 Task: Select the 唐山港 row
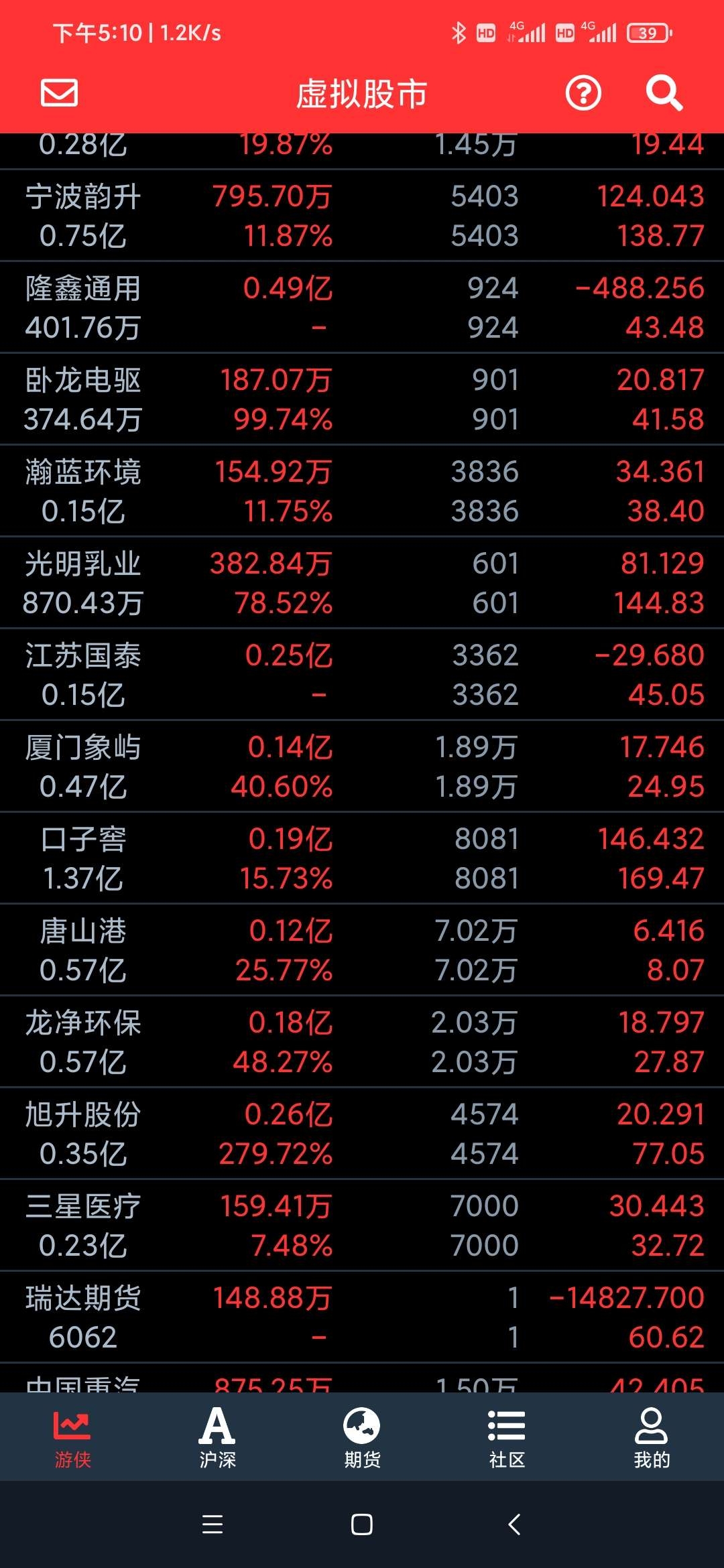[x=362, y=950]
